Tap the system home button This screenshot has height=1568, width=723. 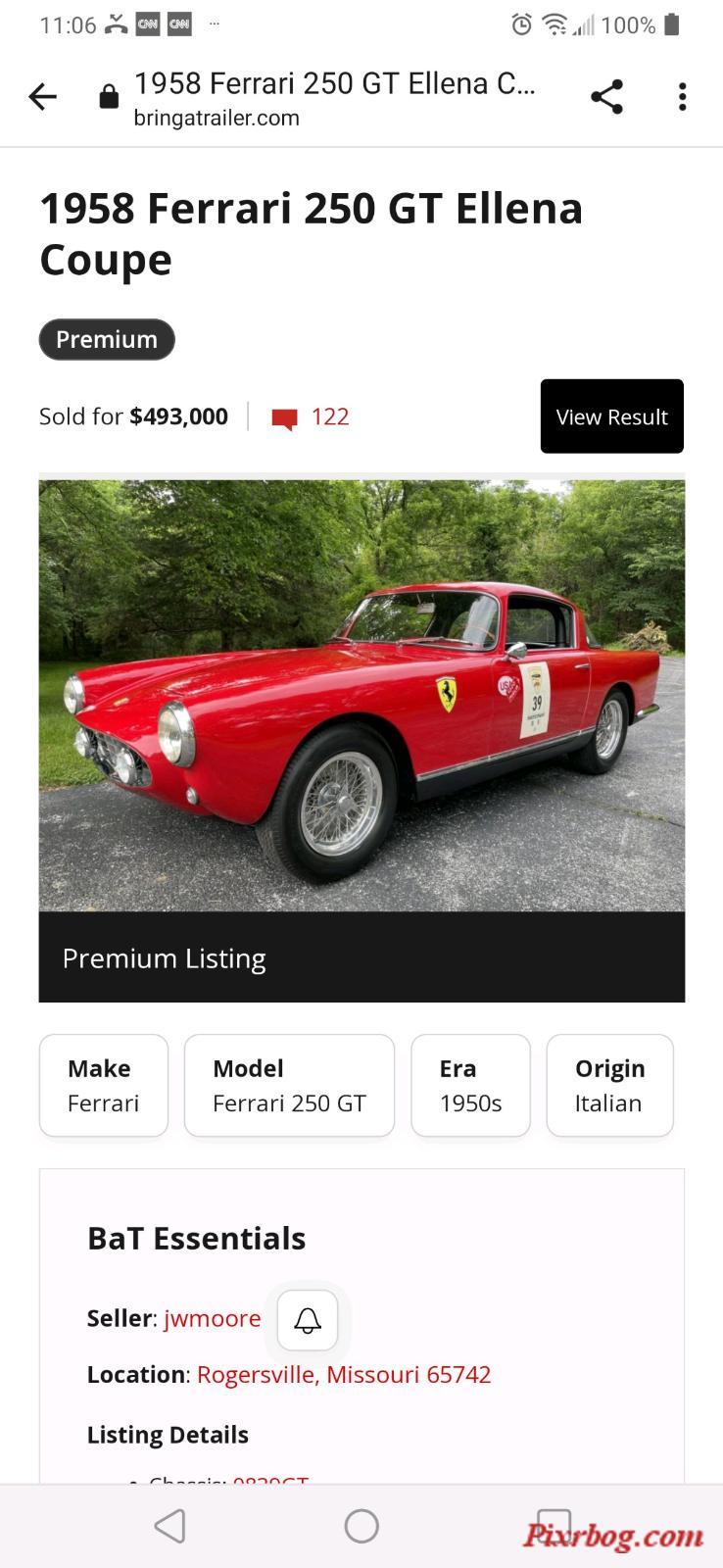pos(361,1526)
